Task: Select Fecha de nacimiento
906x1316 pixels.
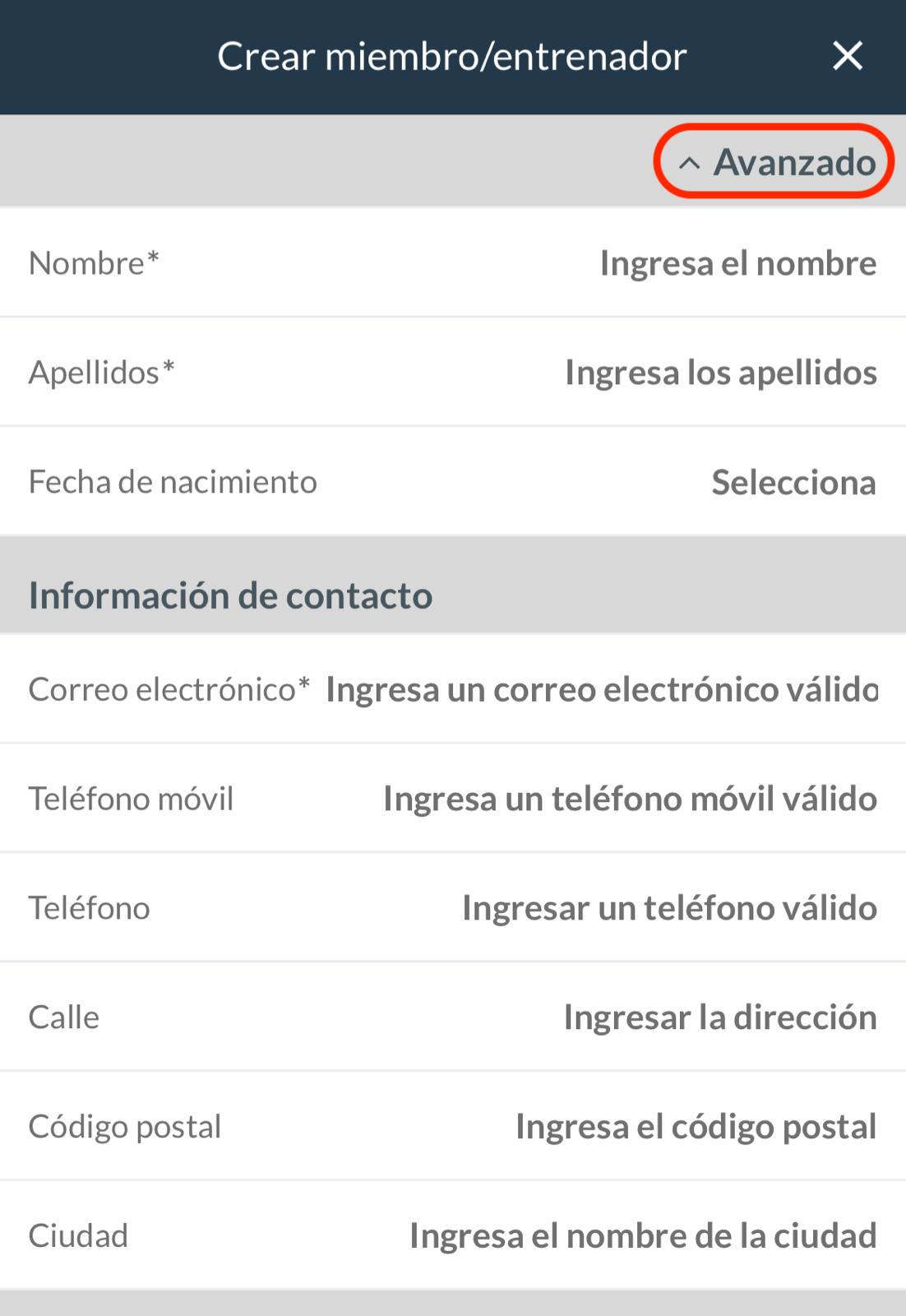Action: (792, 482)
